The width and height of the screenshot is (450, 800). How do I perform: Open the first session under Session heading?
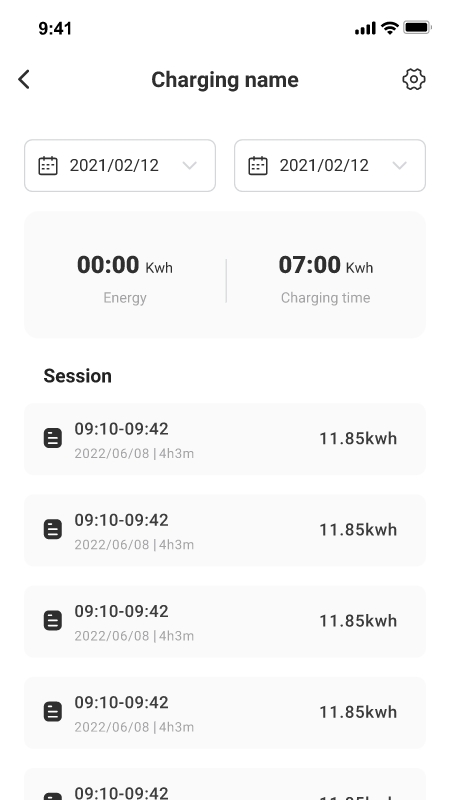click(225, 439)
